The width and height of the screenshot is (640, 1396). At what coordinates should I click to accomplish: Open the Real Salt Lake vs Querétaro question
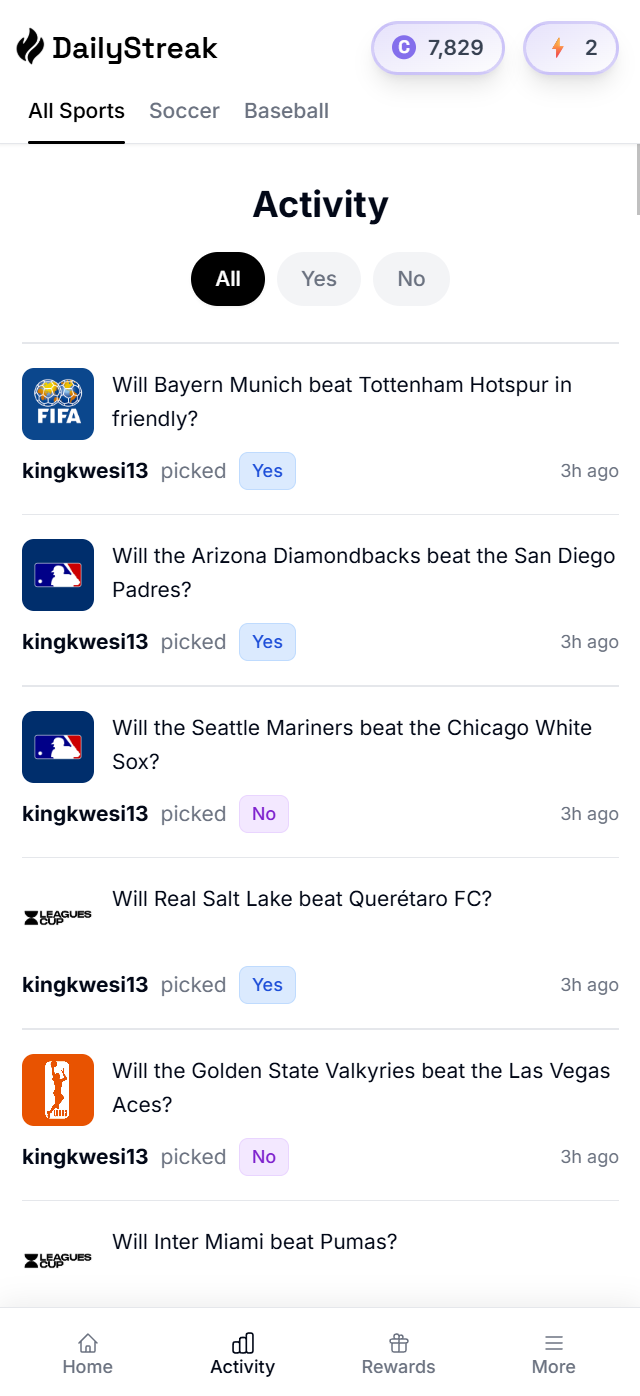click(x=302, y=899)
